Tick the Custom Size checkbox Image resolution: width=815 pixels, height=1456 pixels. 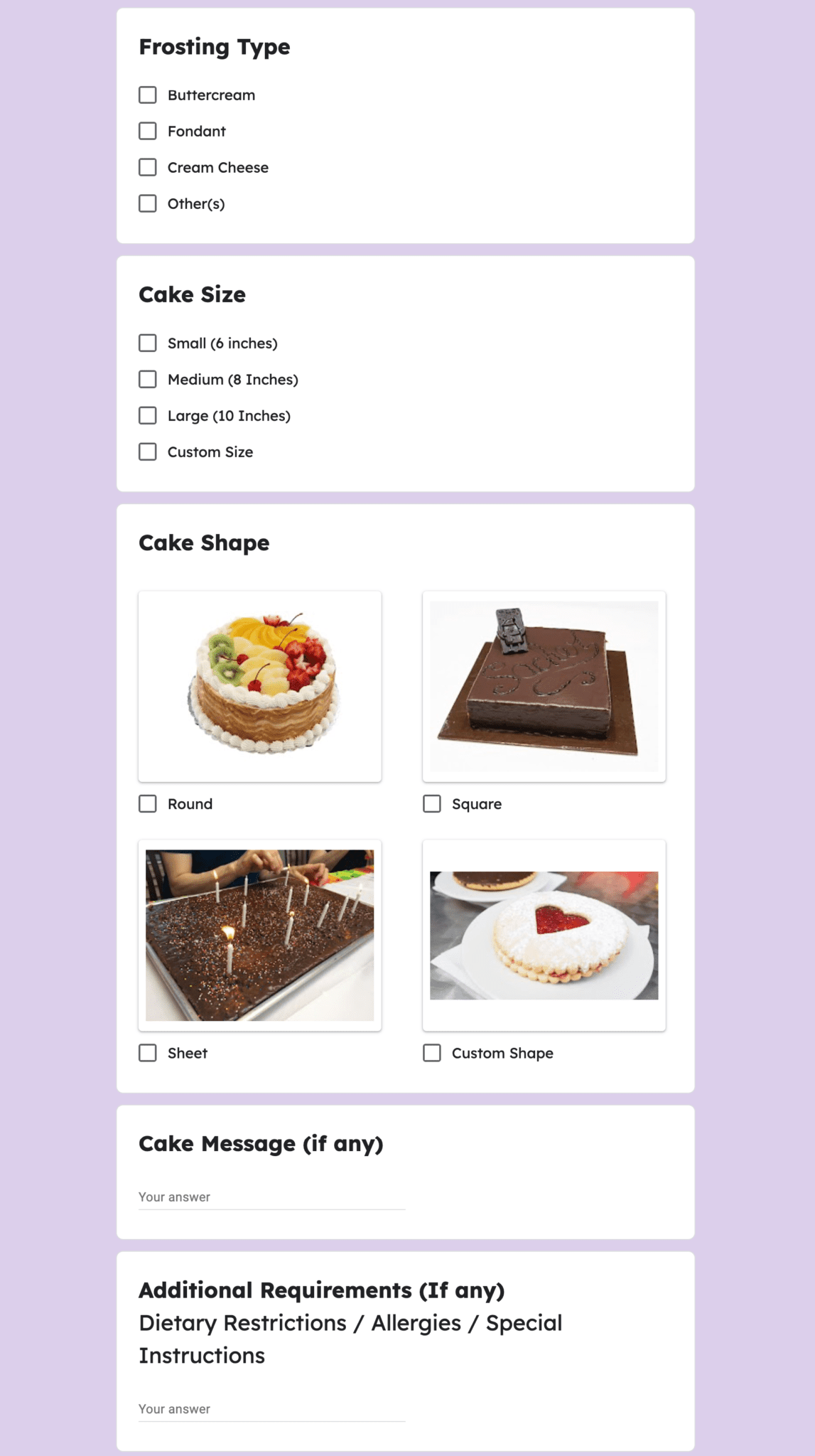(x=148, y=452)
